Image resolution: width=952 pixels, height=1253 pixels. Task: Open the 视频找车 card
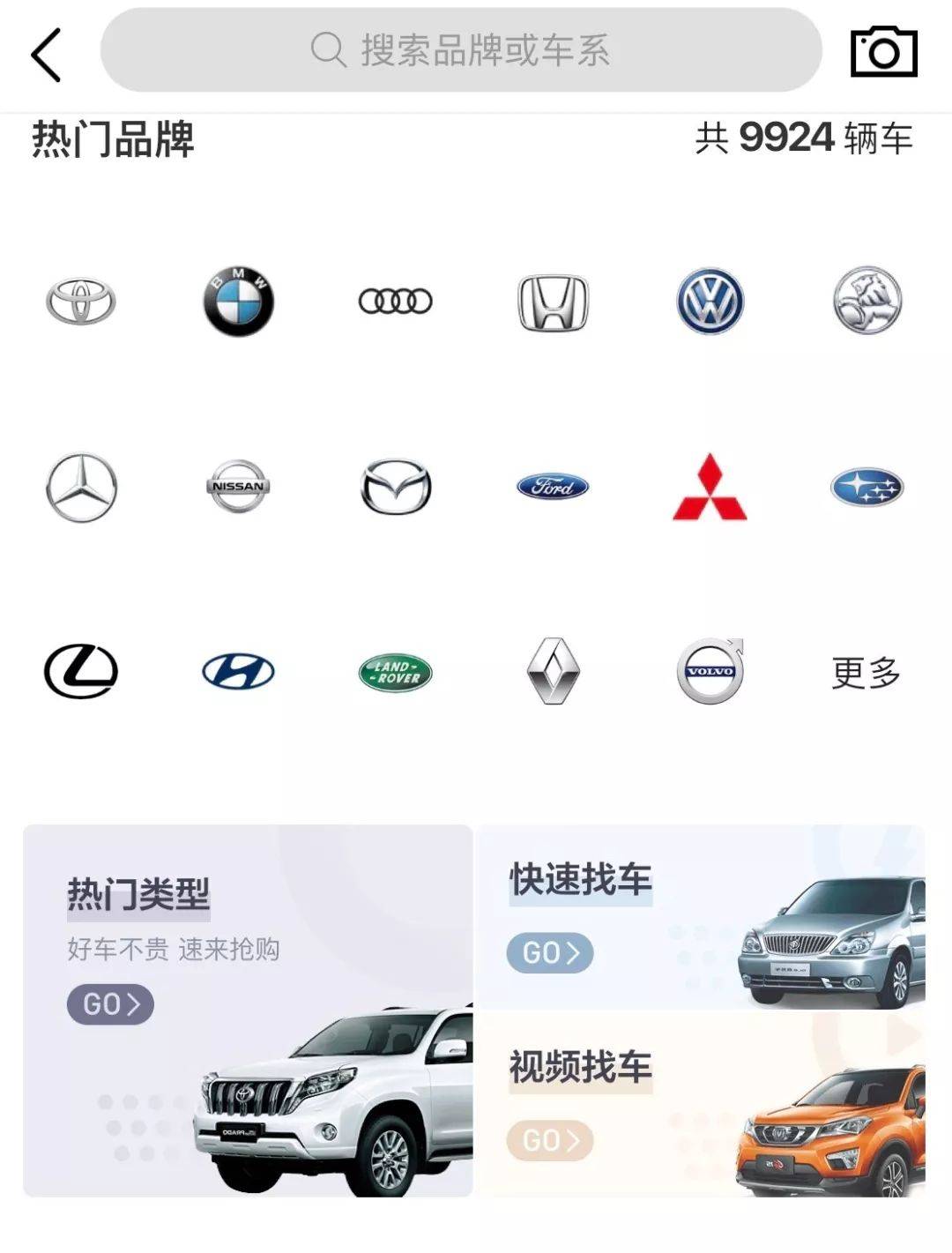[x=700, y=1104]
